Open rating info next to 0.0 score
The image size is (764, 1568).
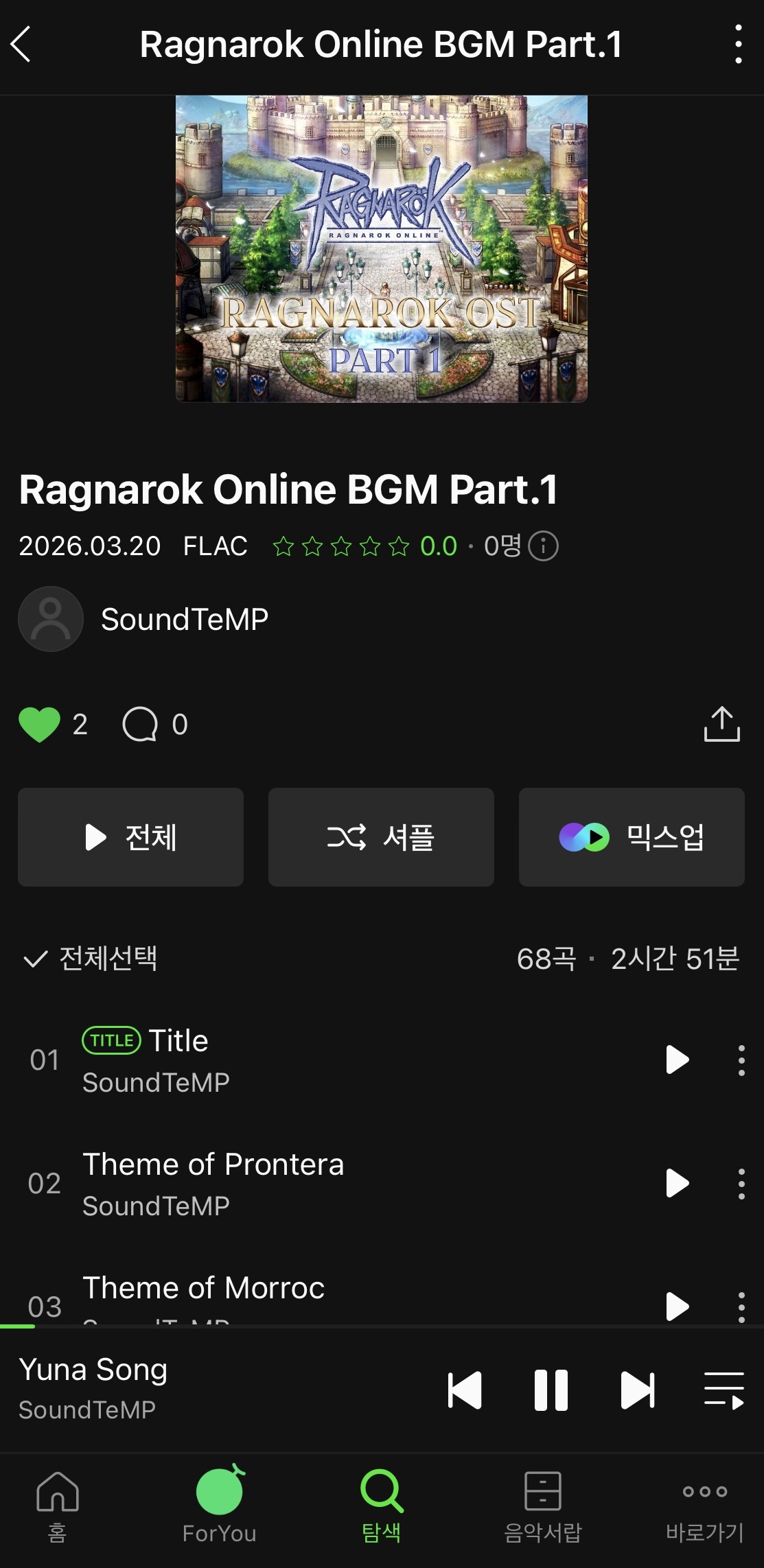click(542, 546)
